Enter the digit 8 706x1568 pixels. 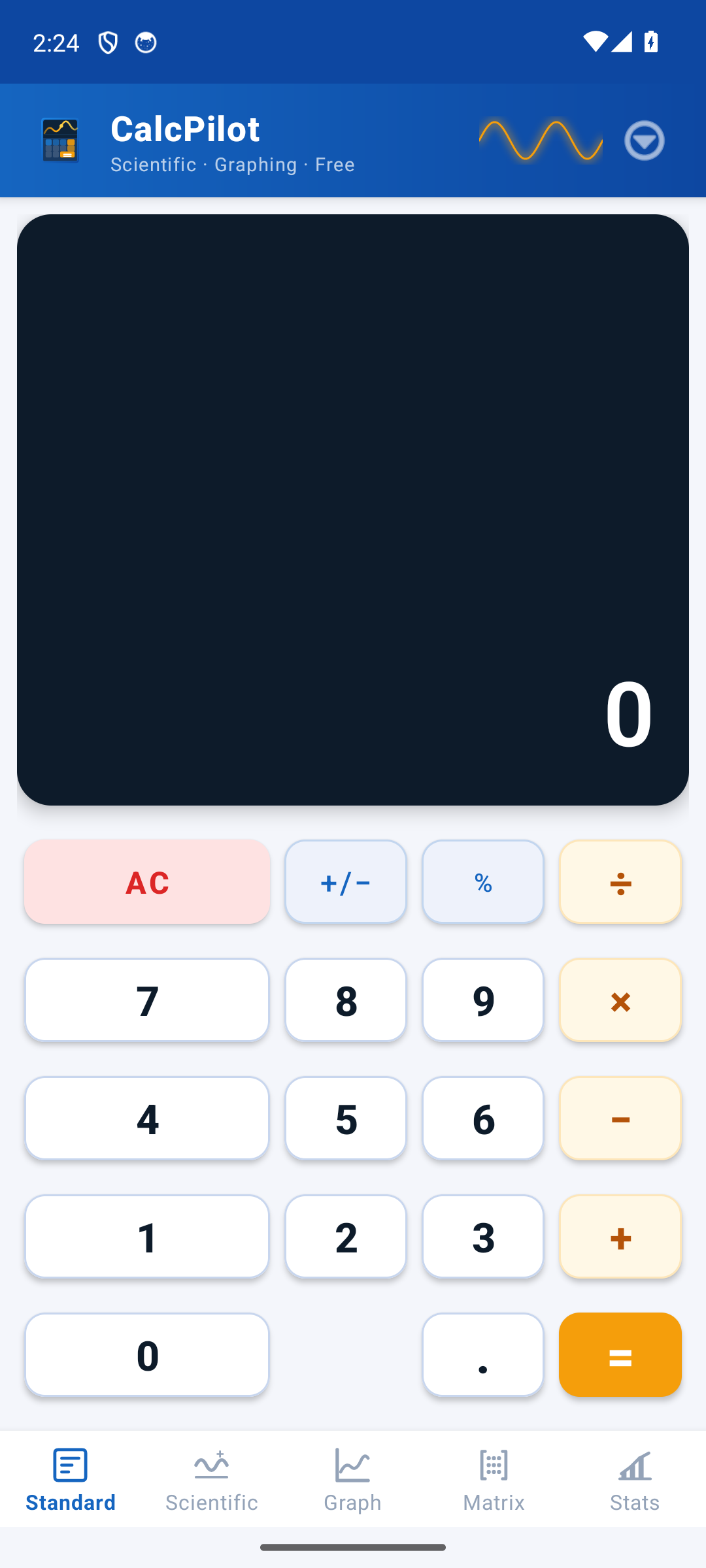[346, 1000]
